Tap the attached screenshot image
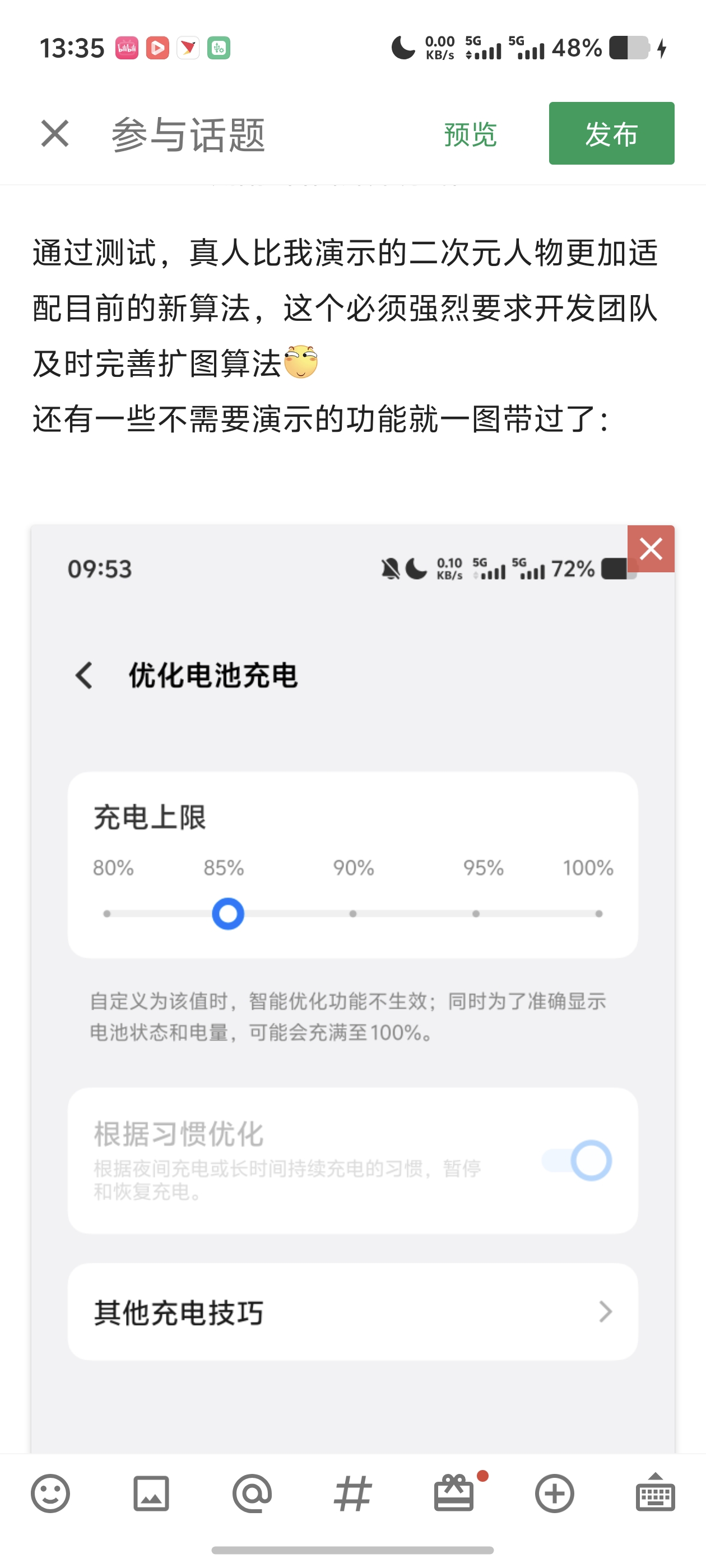The height and width of the screenshot is (1568, 706). pos(352,989)
